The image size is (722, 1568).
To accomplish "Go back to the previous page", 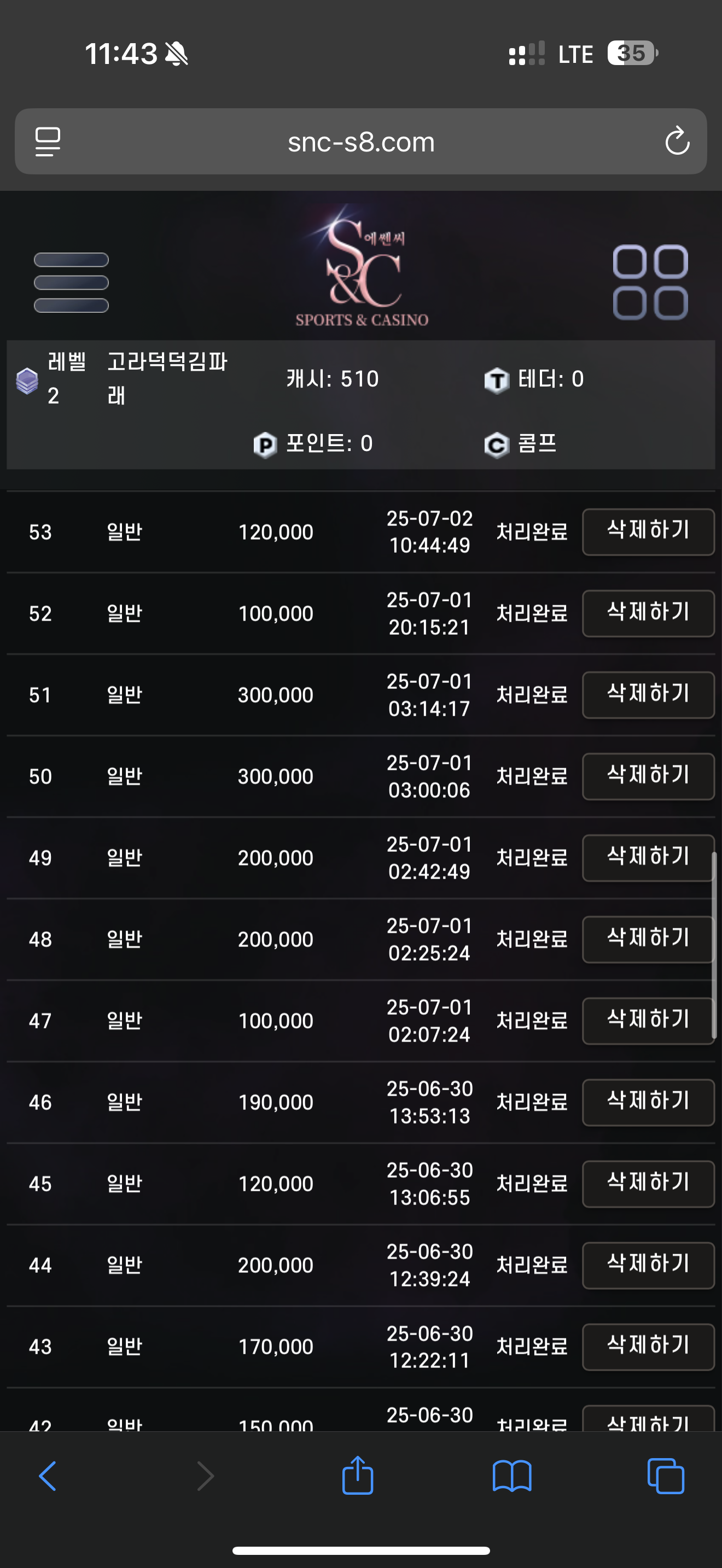I will [48, 1476].
